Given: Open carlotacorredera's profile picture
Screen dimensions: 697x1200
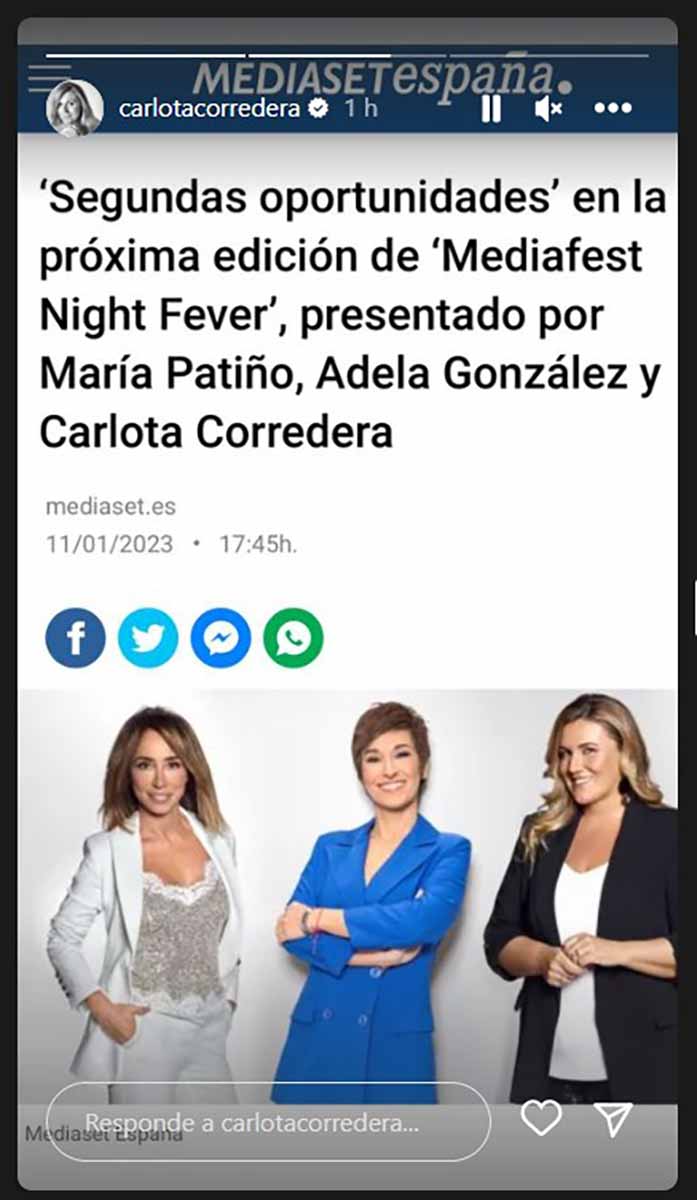Looking at the screenshot, I should (x=75, y=108).
